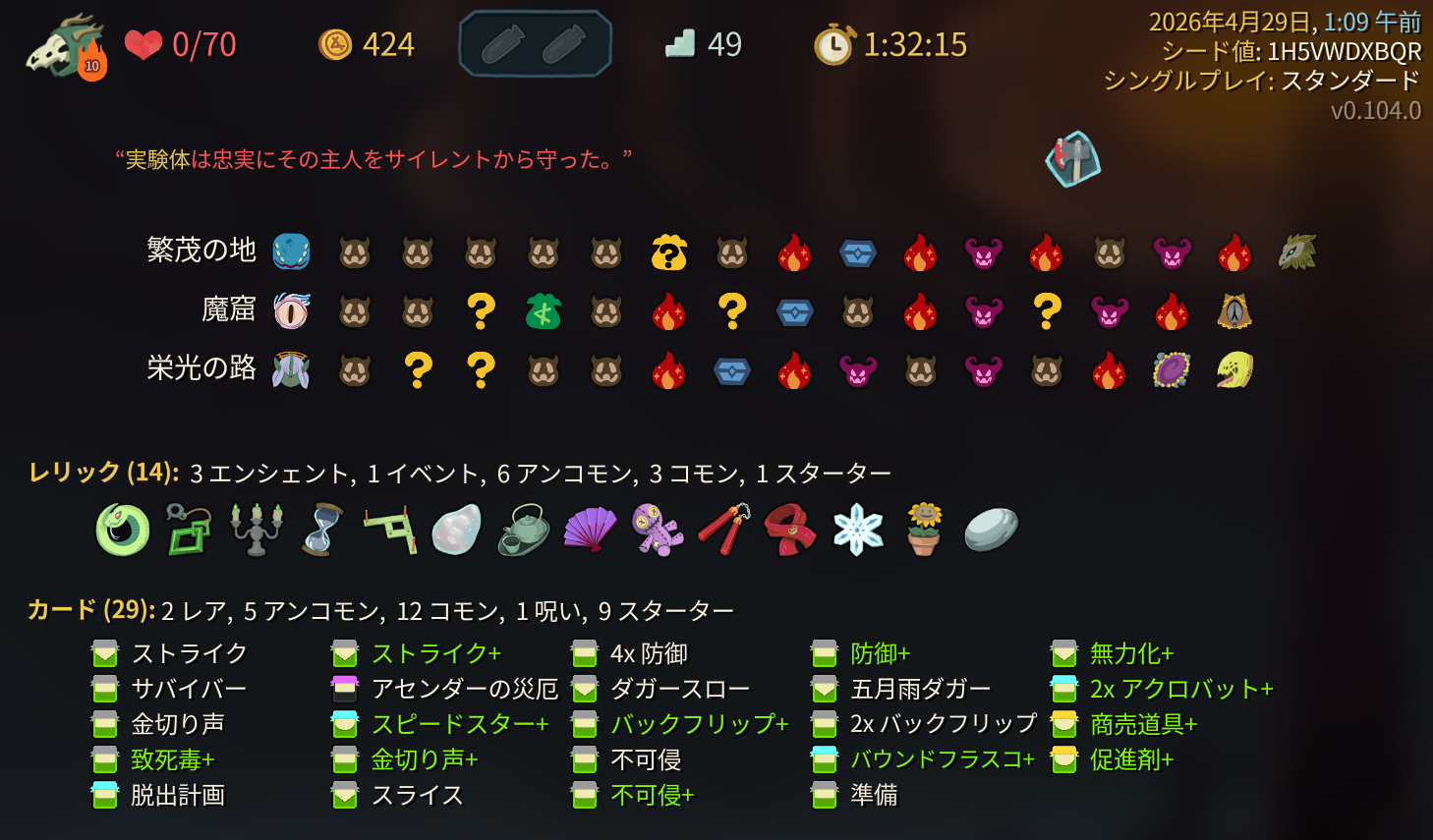Open the 脱出計画 card
Image resolution: width=1433 pixels, height=840 pixels.
click(x=177, y=795)
